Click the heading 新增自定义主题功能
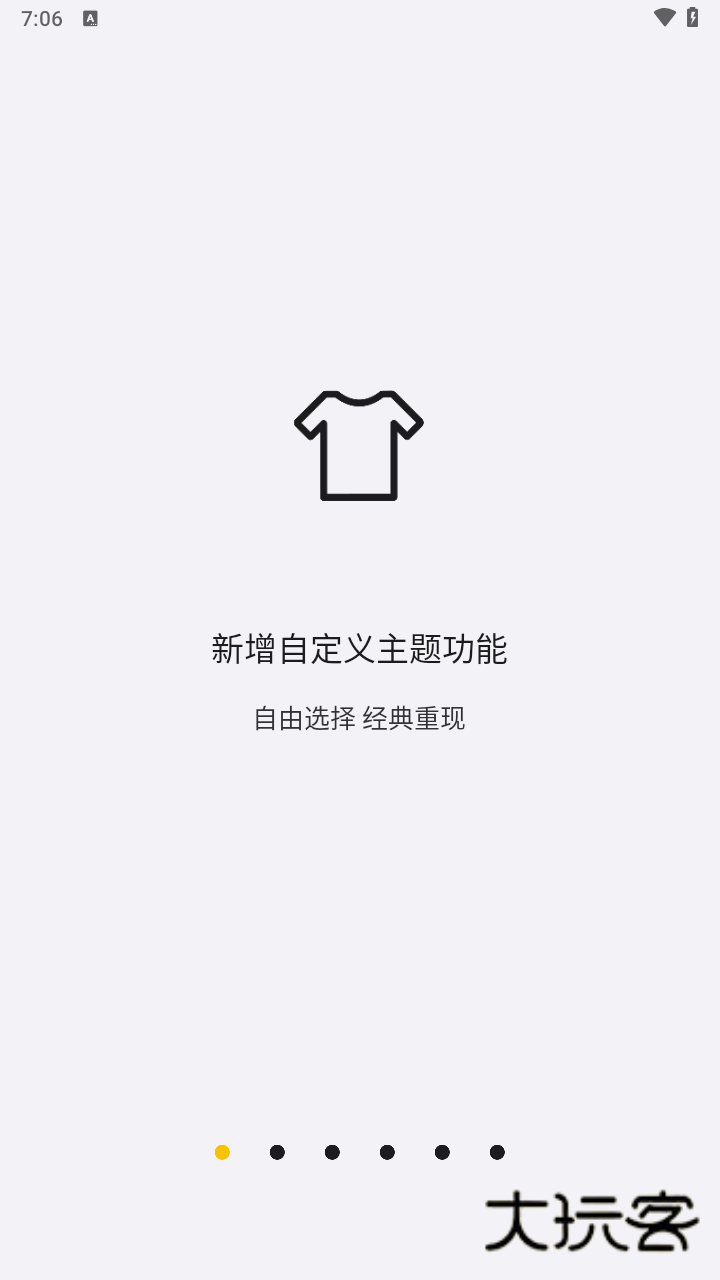 tap(359, 649)
